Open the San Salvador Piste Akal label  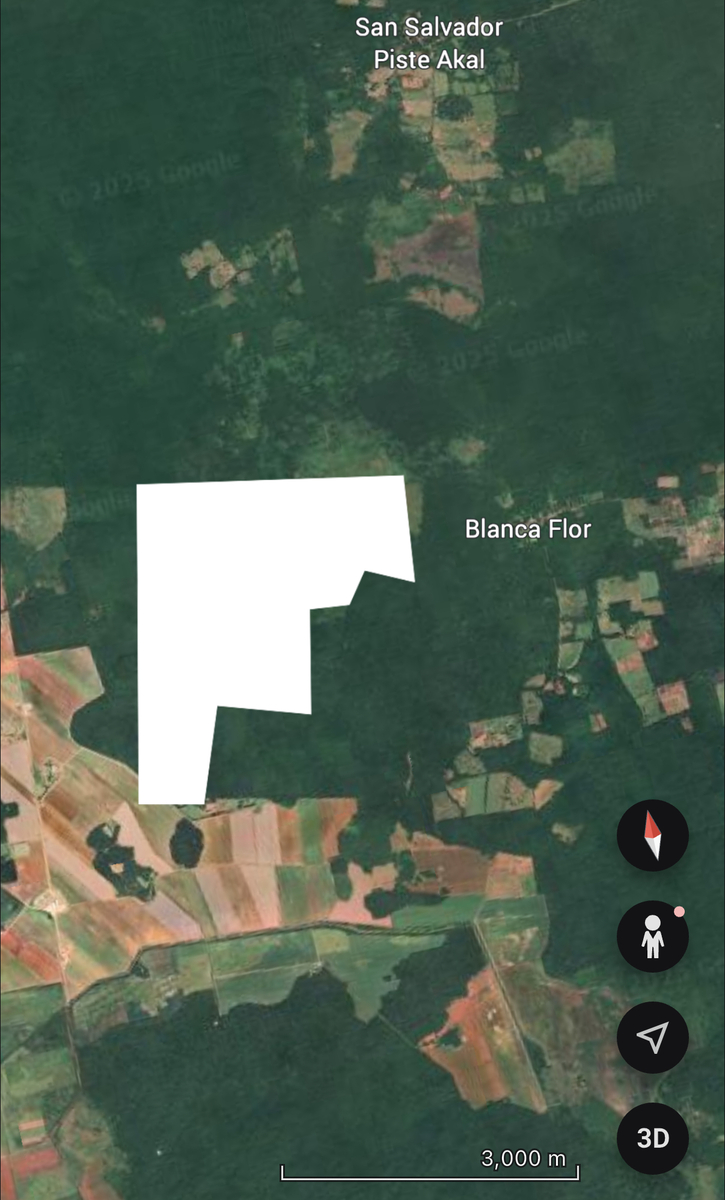(429, 43)
